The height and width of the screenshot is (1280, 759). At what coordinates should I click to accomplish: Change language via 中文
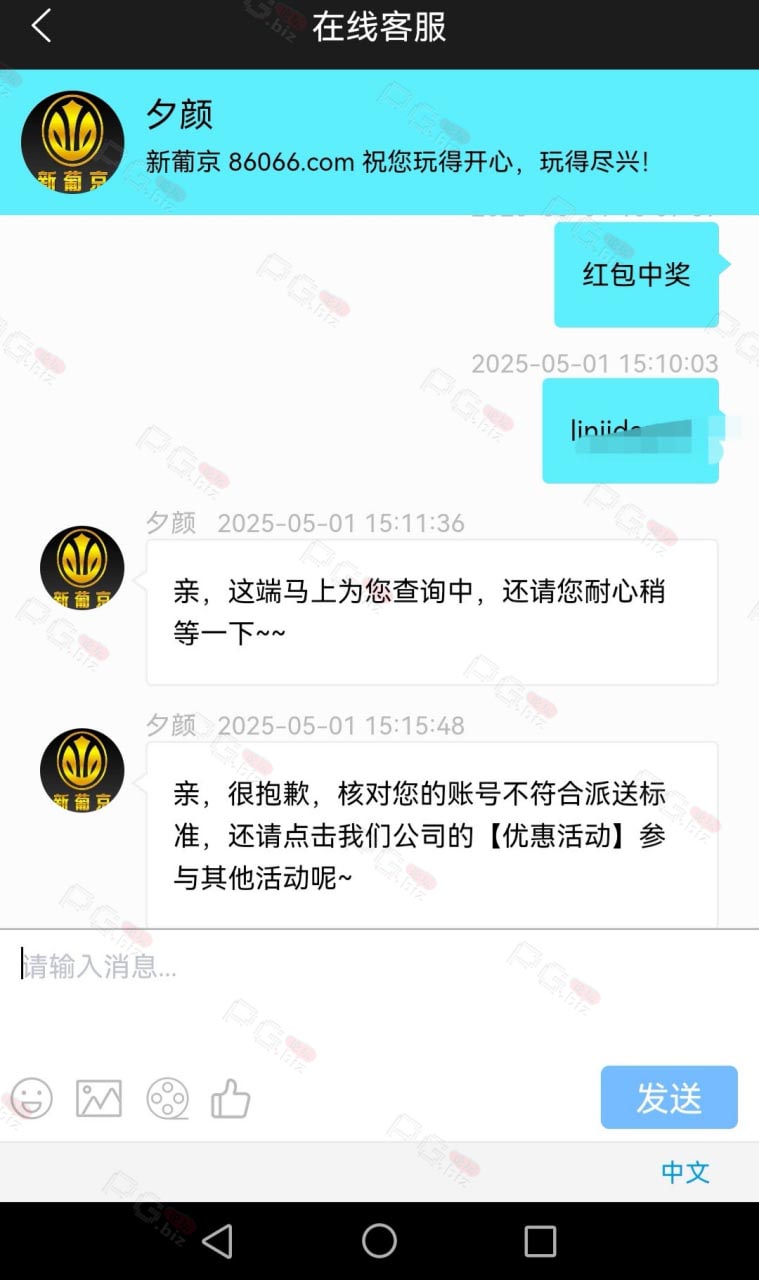coord(686,1172)
